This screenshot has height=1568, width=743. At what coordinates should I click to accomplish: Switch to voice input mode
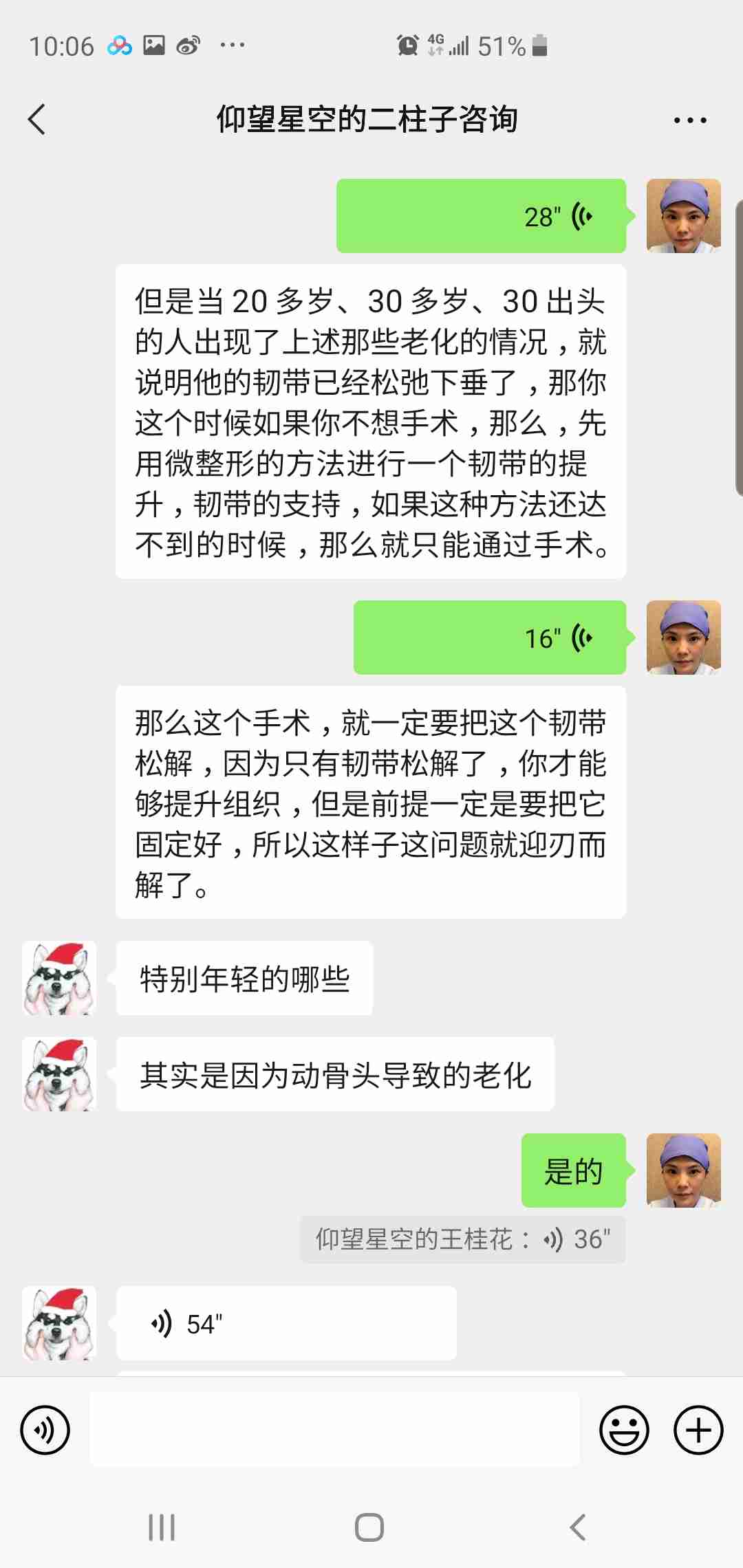(x=45, y=1430)
